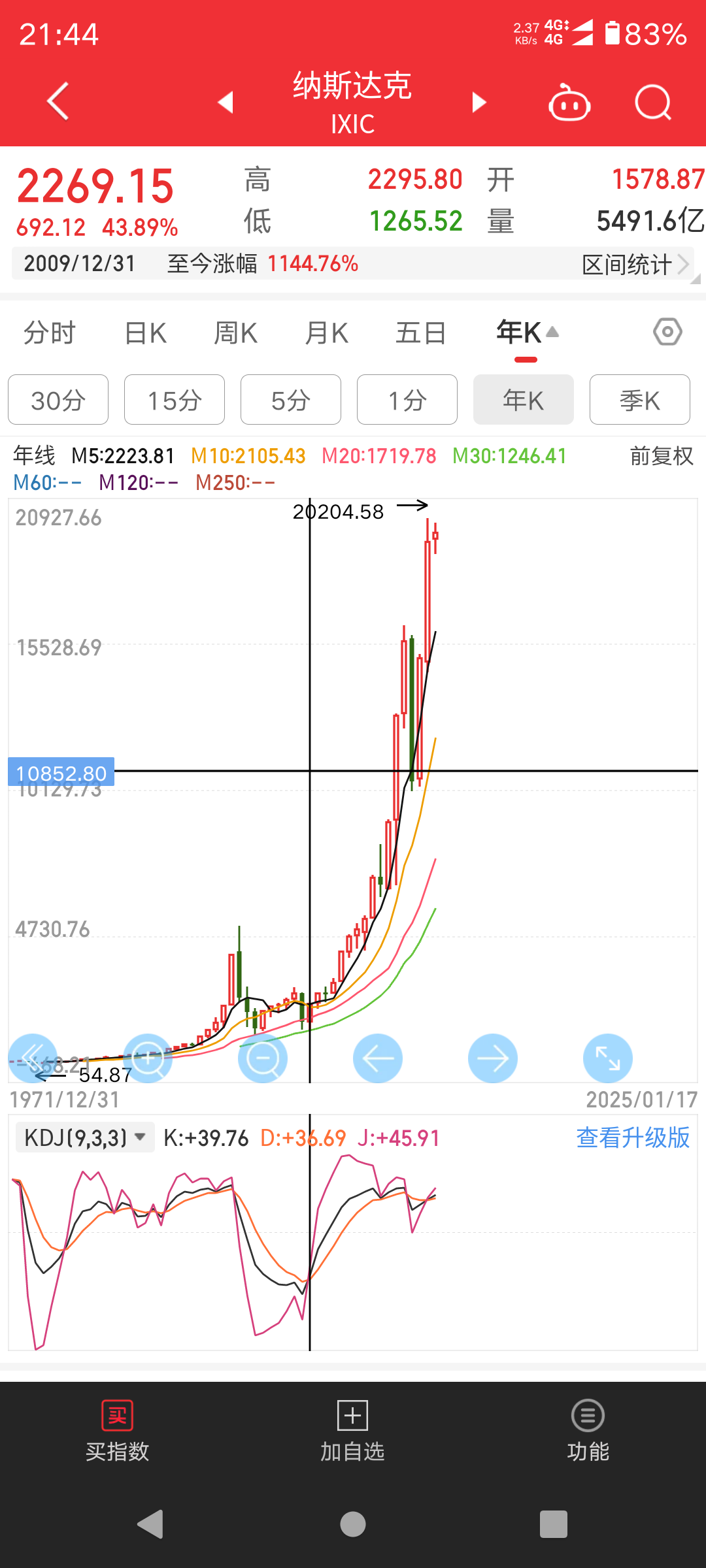Switch to the 五日 tab
The image size is (706, 1568).
(420, 333)
